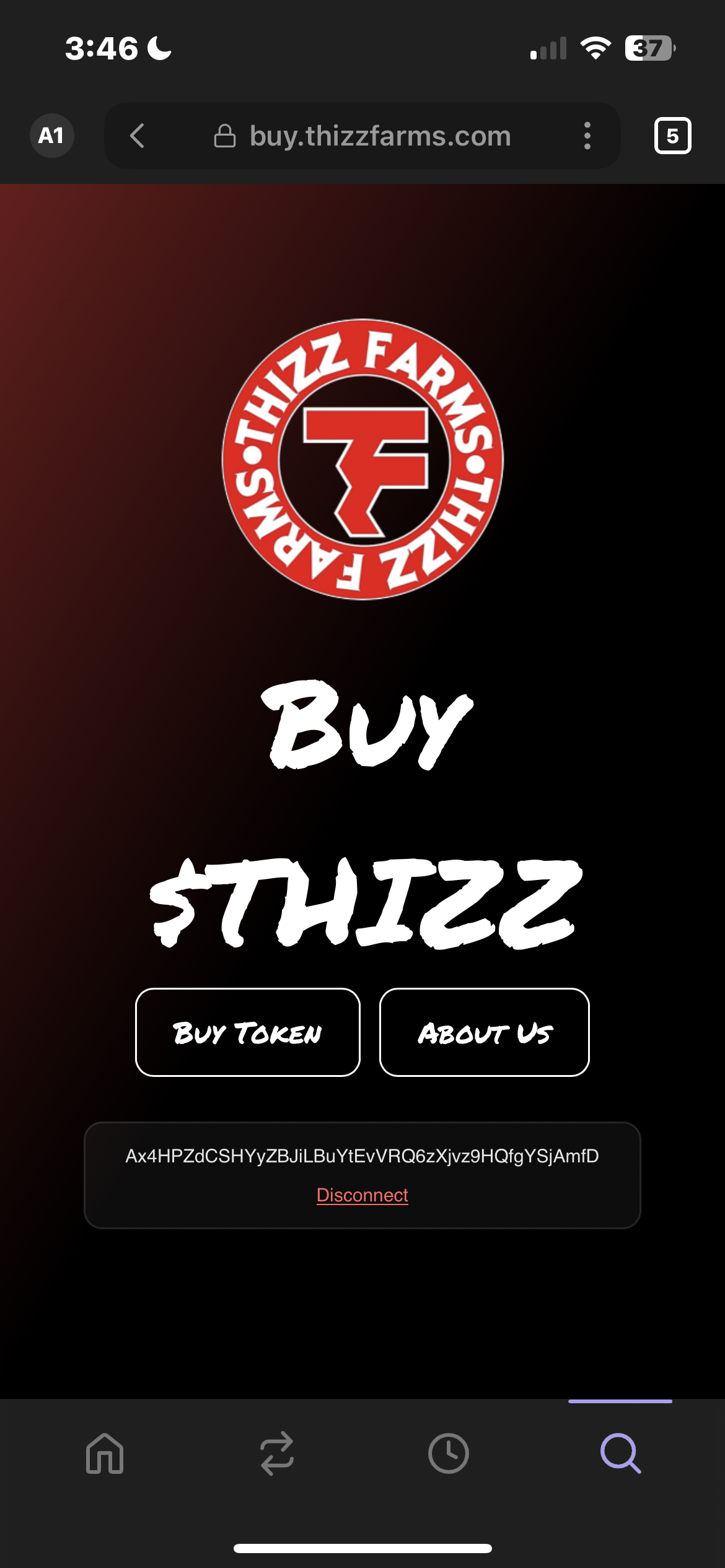Select the search/explore tab

[620, 1453]
